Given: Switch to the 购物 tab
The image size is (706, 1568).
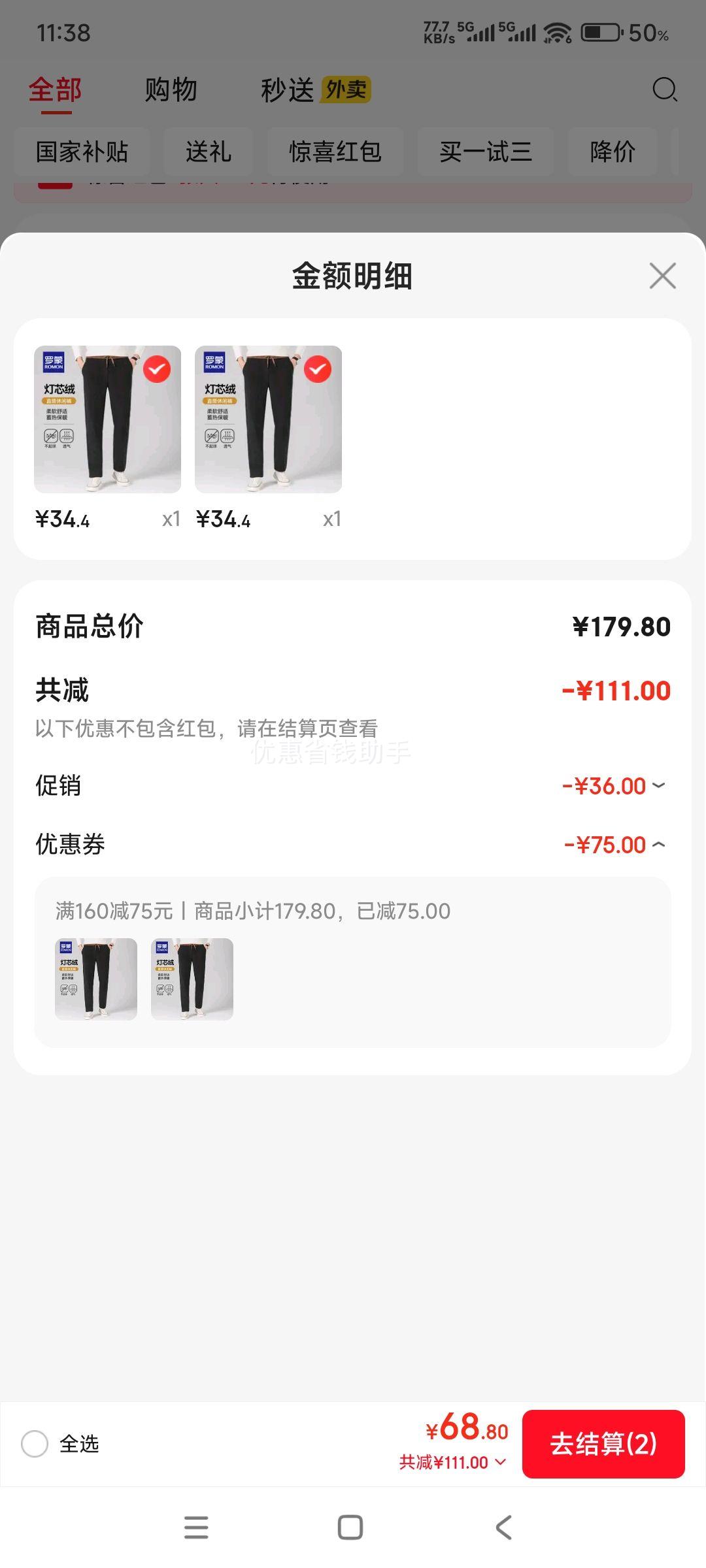Looking at the screenshot, I should [169, 90].
